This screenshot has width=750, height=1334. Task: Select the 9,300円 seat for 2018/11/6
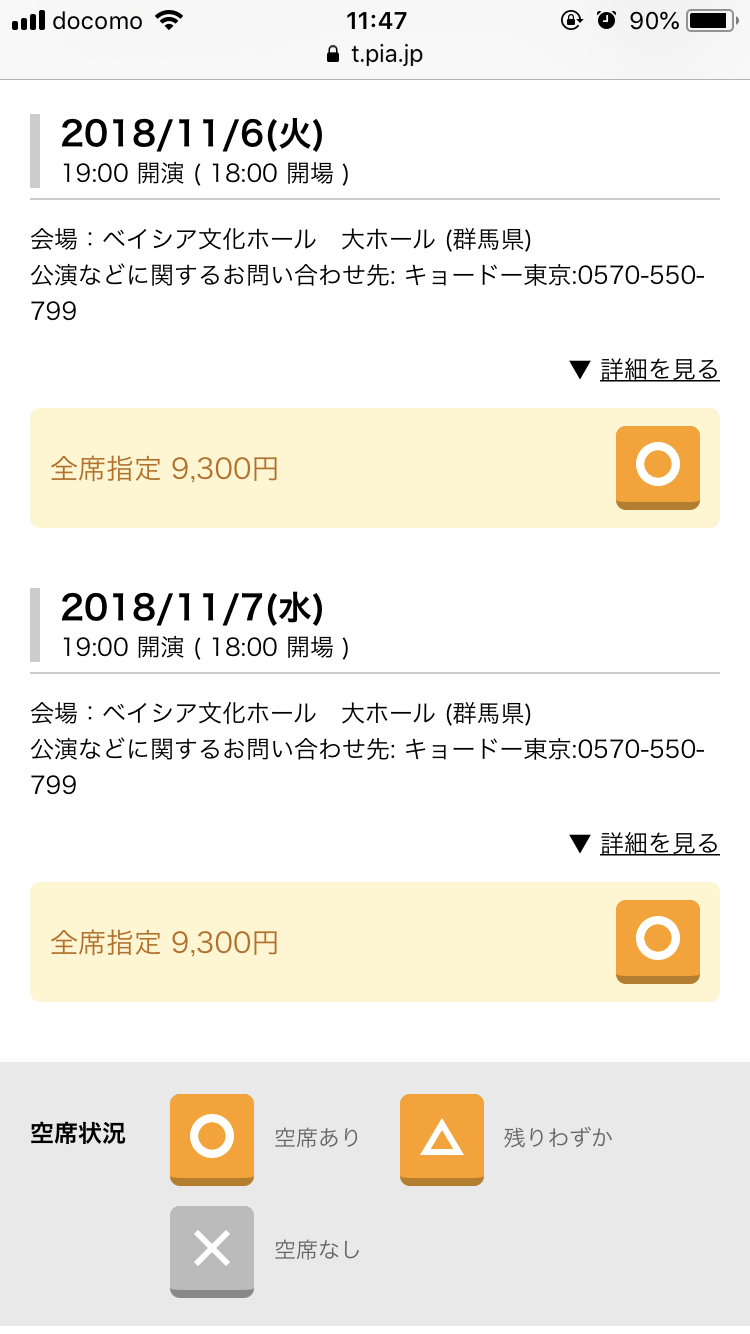click(x=658, y=467)
